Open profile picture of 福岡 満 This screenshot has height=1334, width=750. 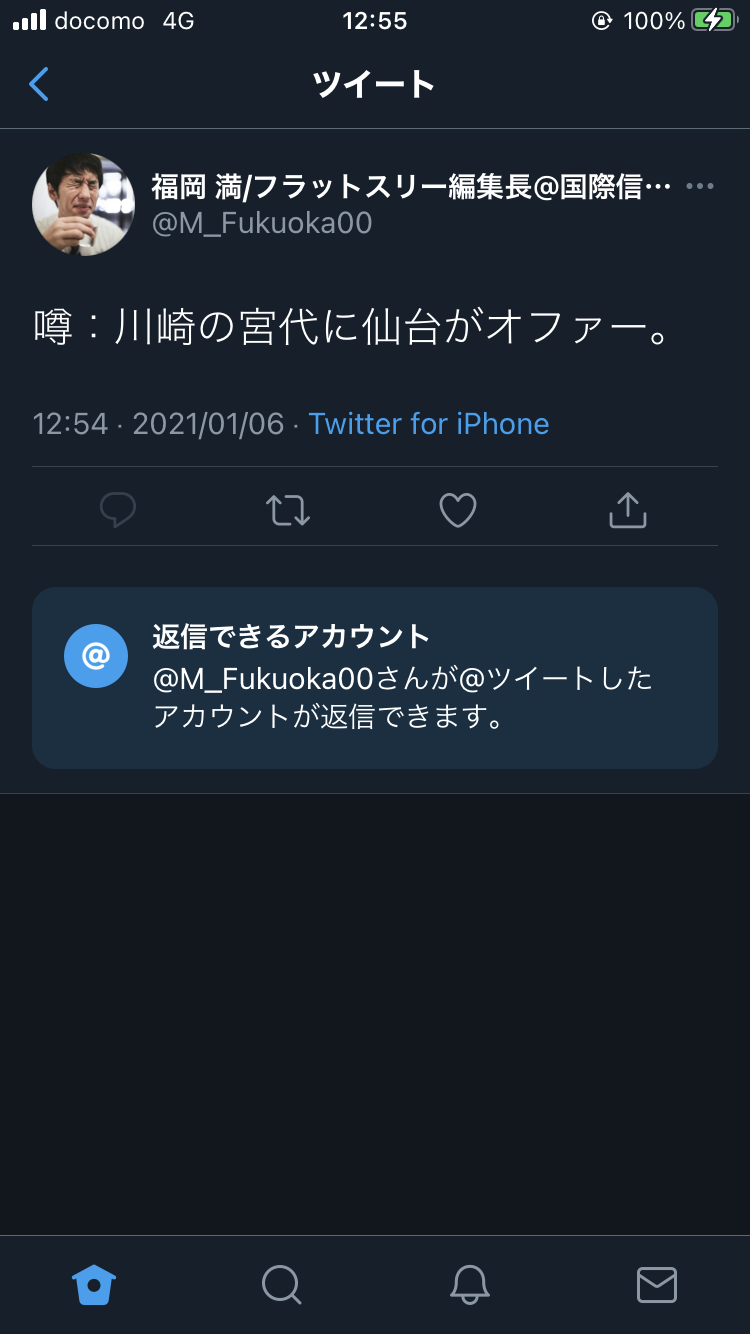pos(84,204)
